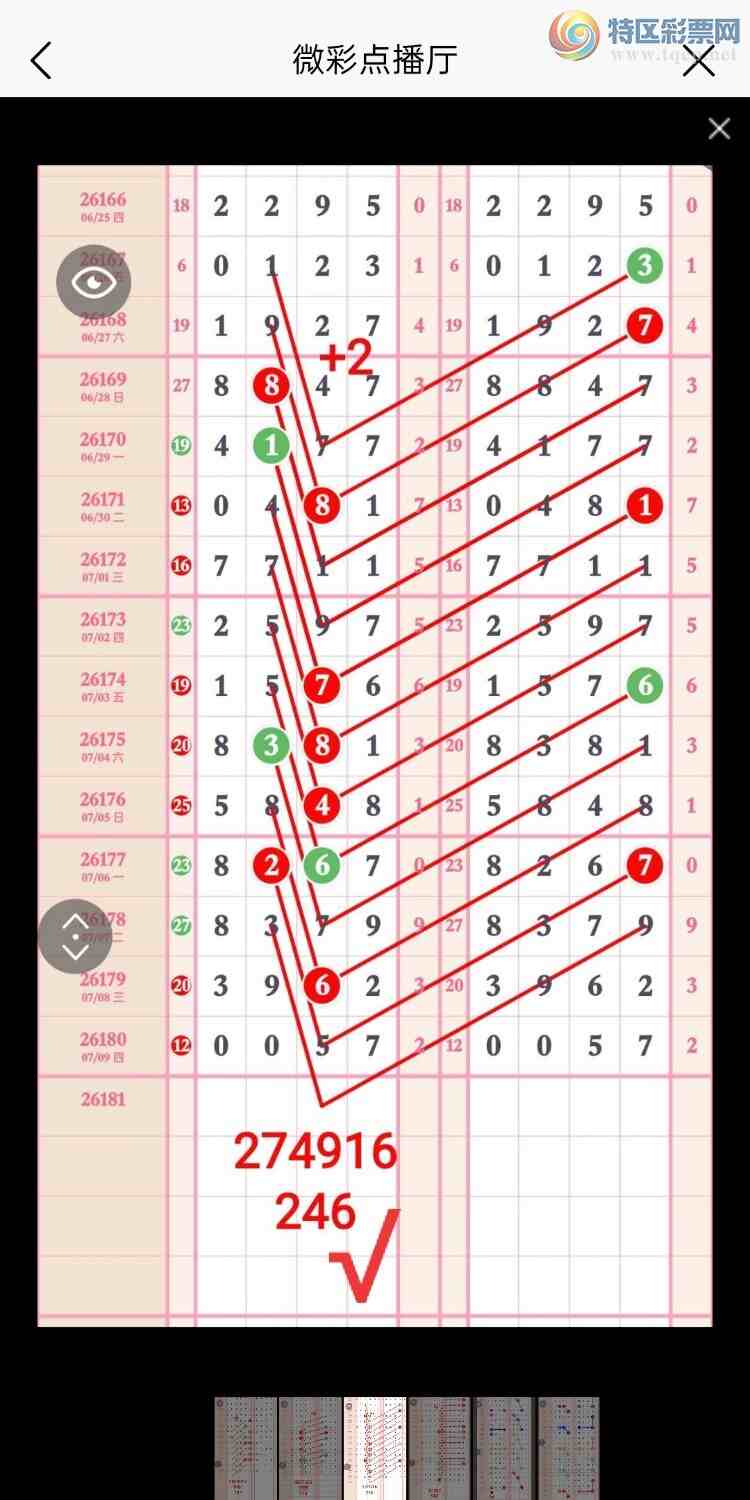Dismiss the image viewer with the gray X
This screenshot has height=1500, width=750.
[719, 128]
